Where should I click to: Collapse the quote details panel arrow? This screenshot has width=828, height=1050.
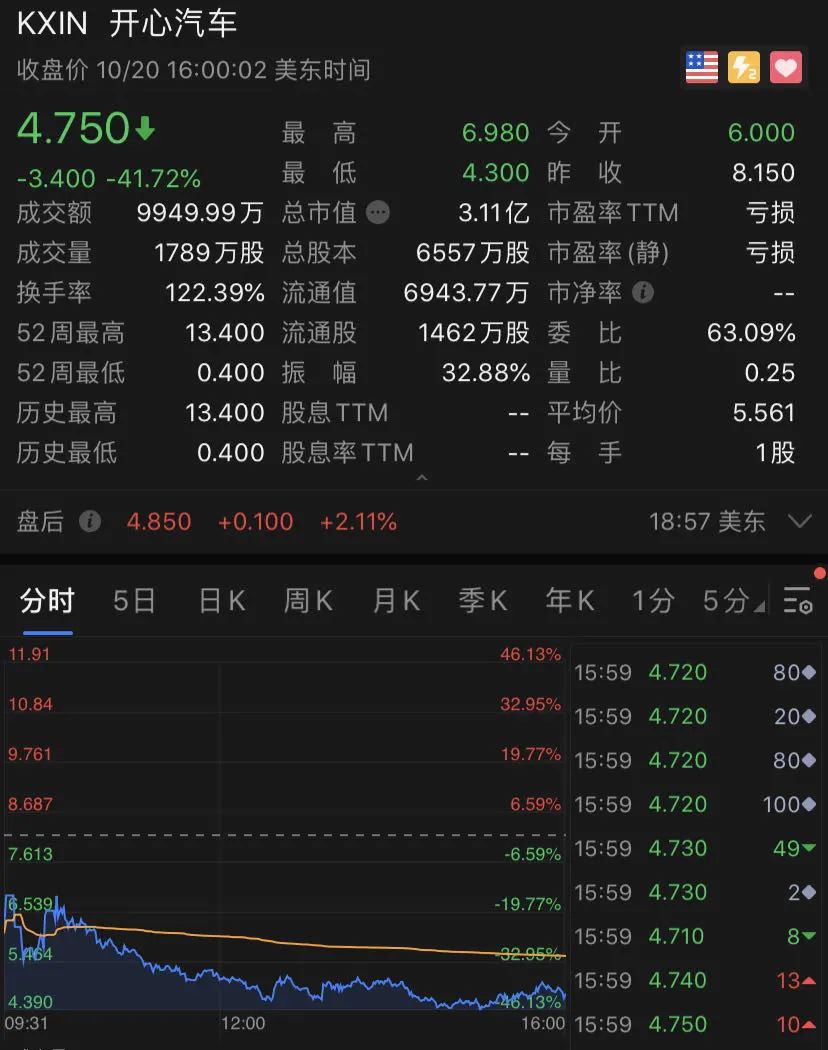pos(421,478)
